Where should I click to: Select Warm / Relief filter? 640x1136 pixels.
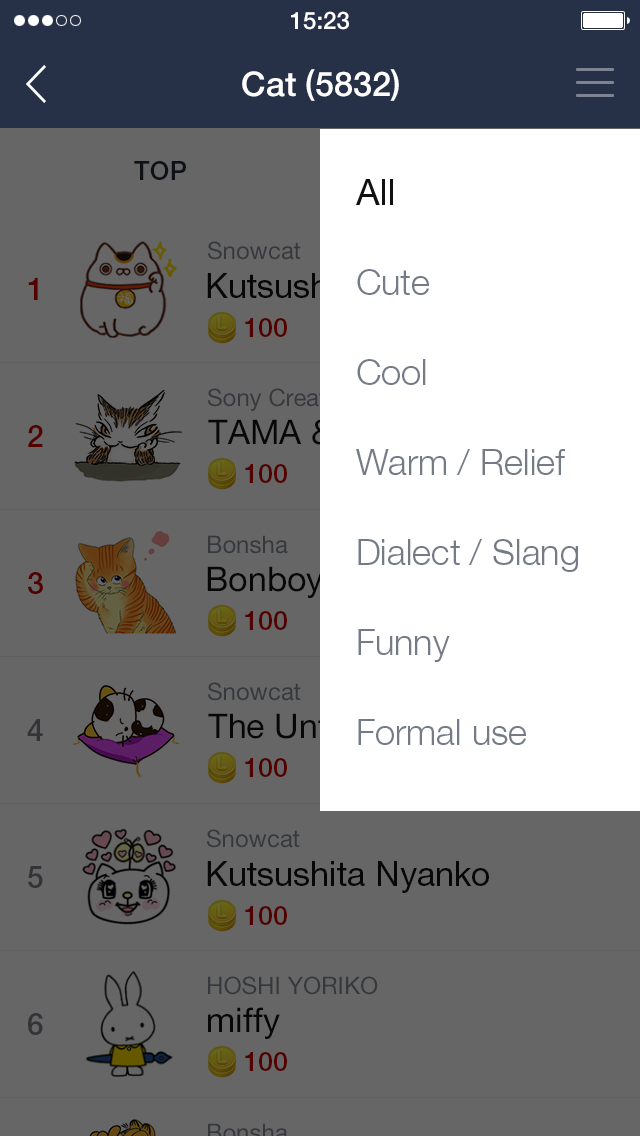pyautogui.click(x=460, y=463)
